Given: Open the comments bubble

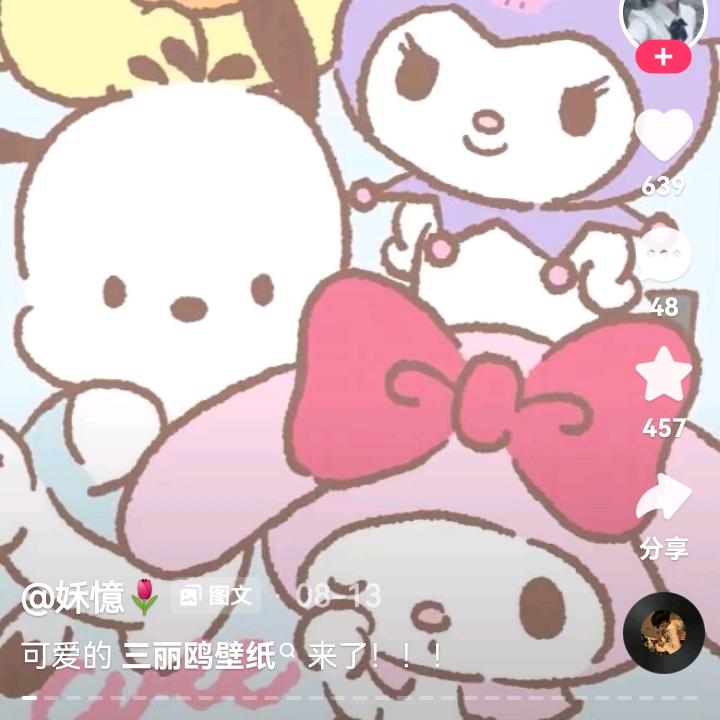Looking at the screenshot, I should 664,254.
